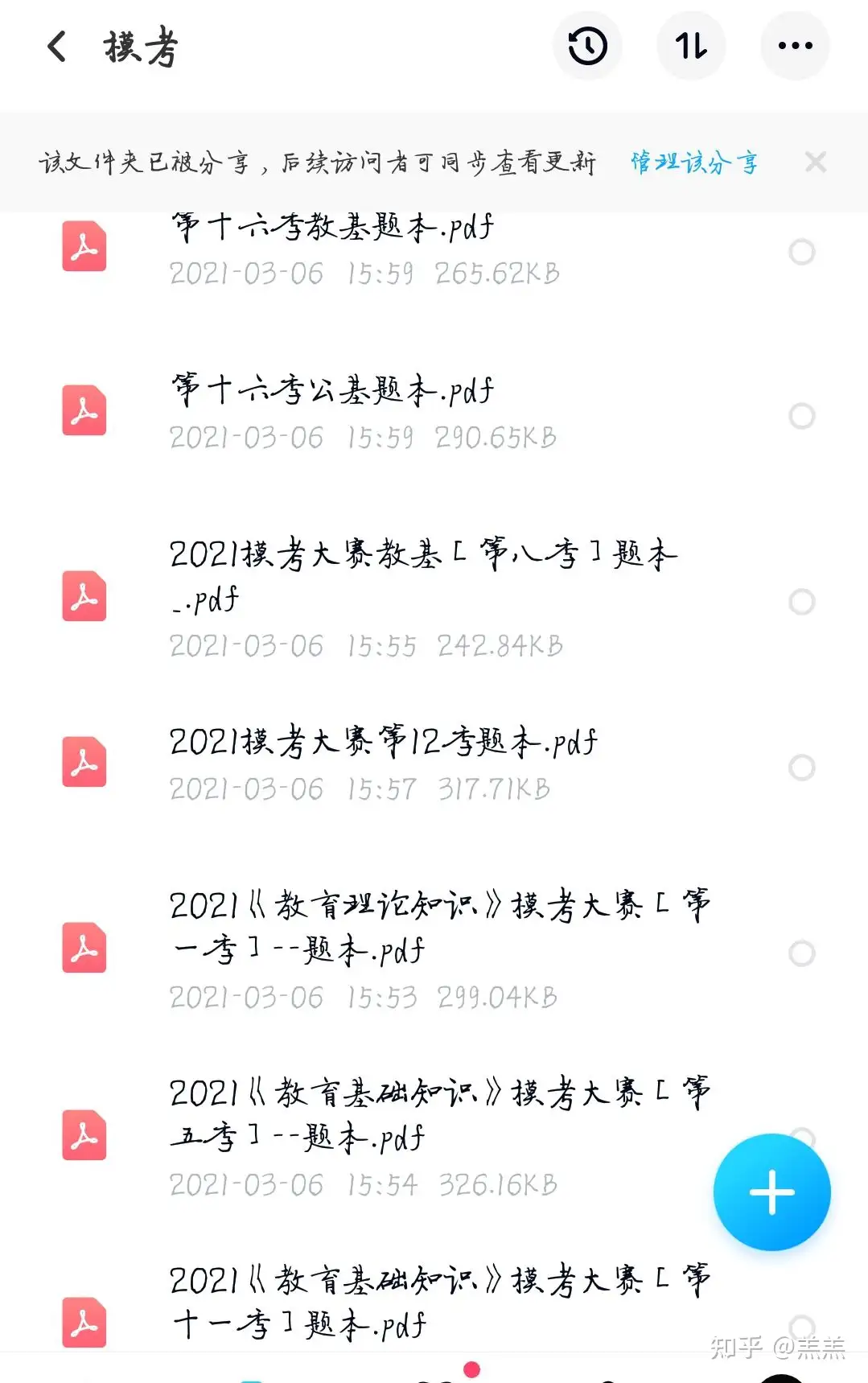The width and height of the screenshot is (868, 1383).
Task: Tap the blue plus add button
Action: click(771, 1192)
